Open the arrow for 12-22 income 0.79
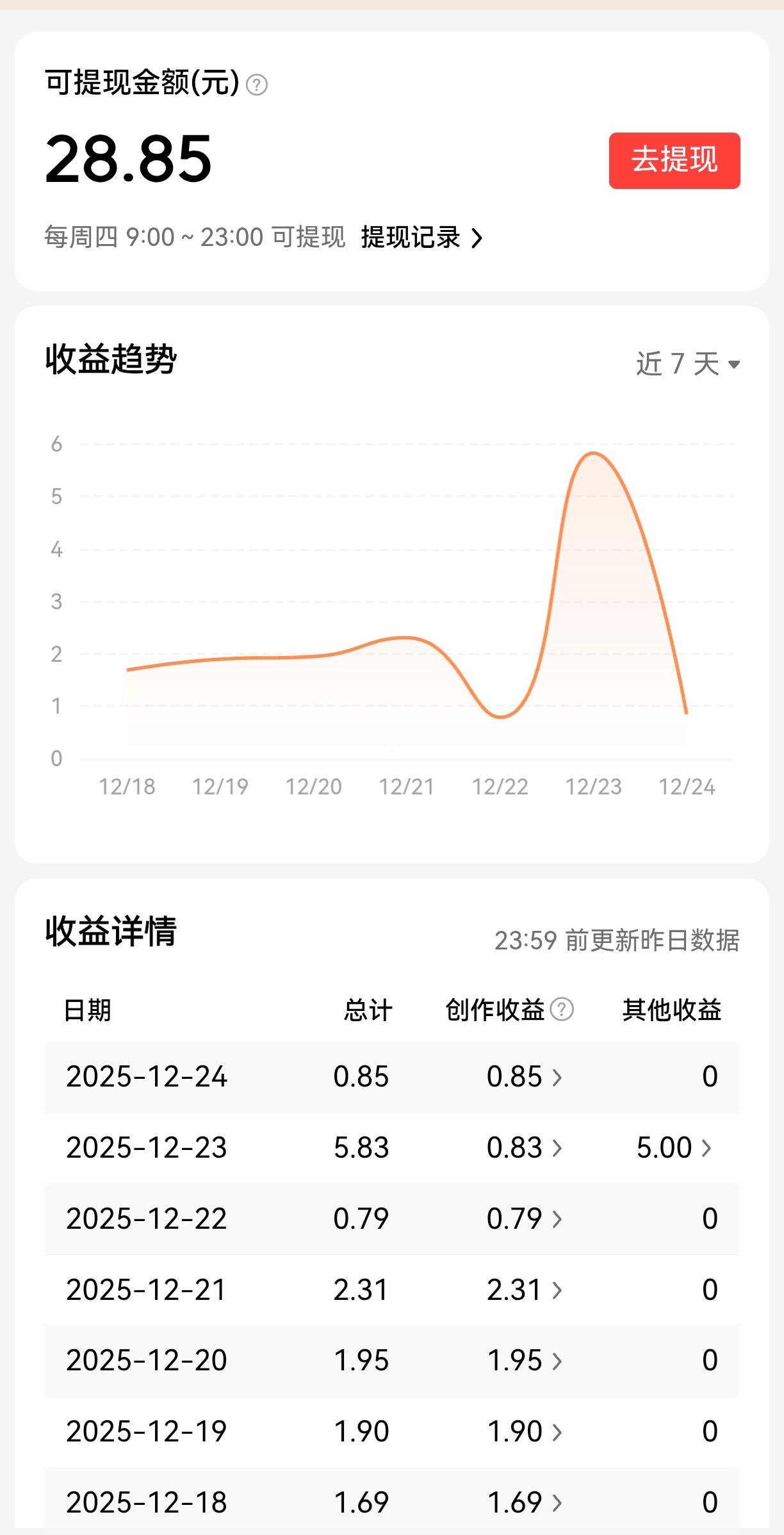Screen dimensions: 784x1535 coord(556,1220)
